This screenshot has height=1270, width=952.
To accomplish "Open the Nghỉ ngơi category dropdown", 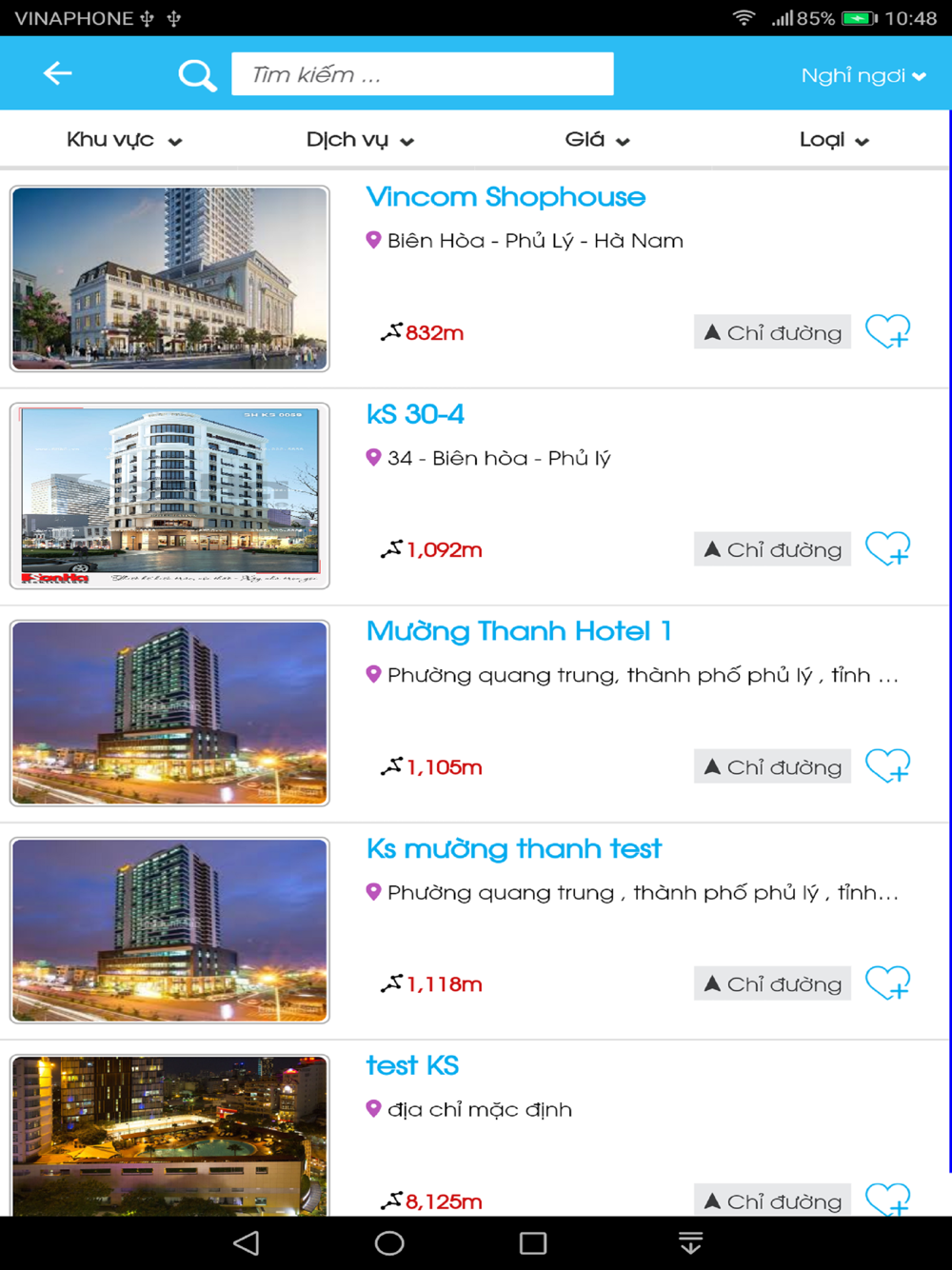I will [863, 75].
